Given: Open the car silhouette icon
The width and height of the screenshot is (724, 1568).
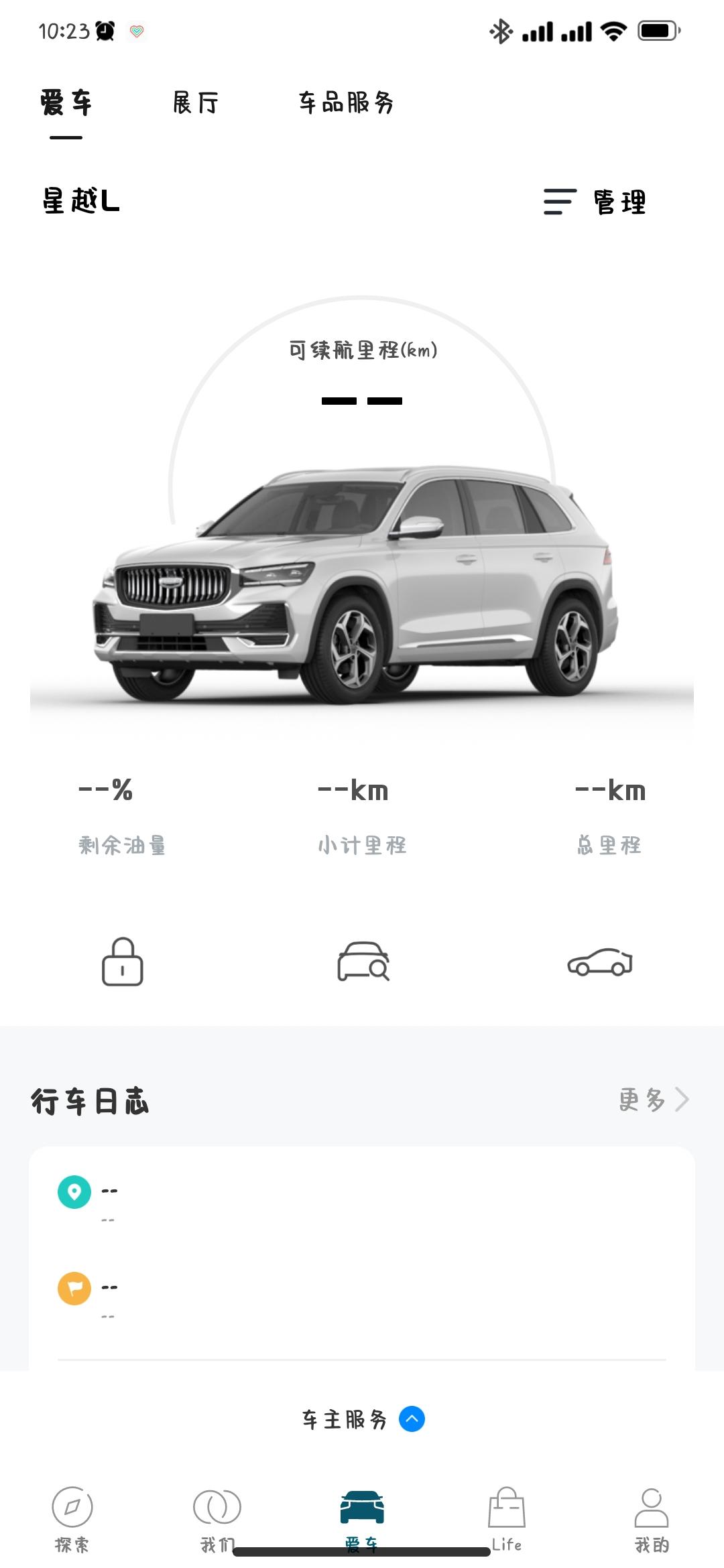Looking at the screenshot, I should tap(600, 962).
